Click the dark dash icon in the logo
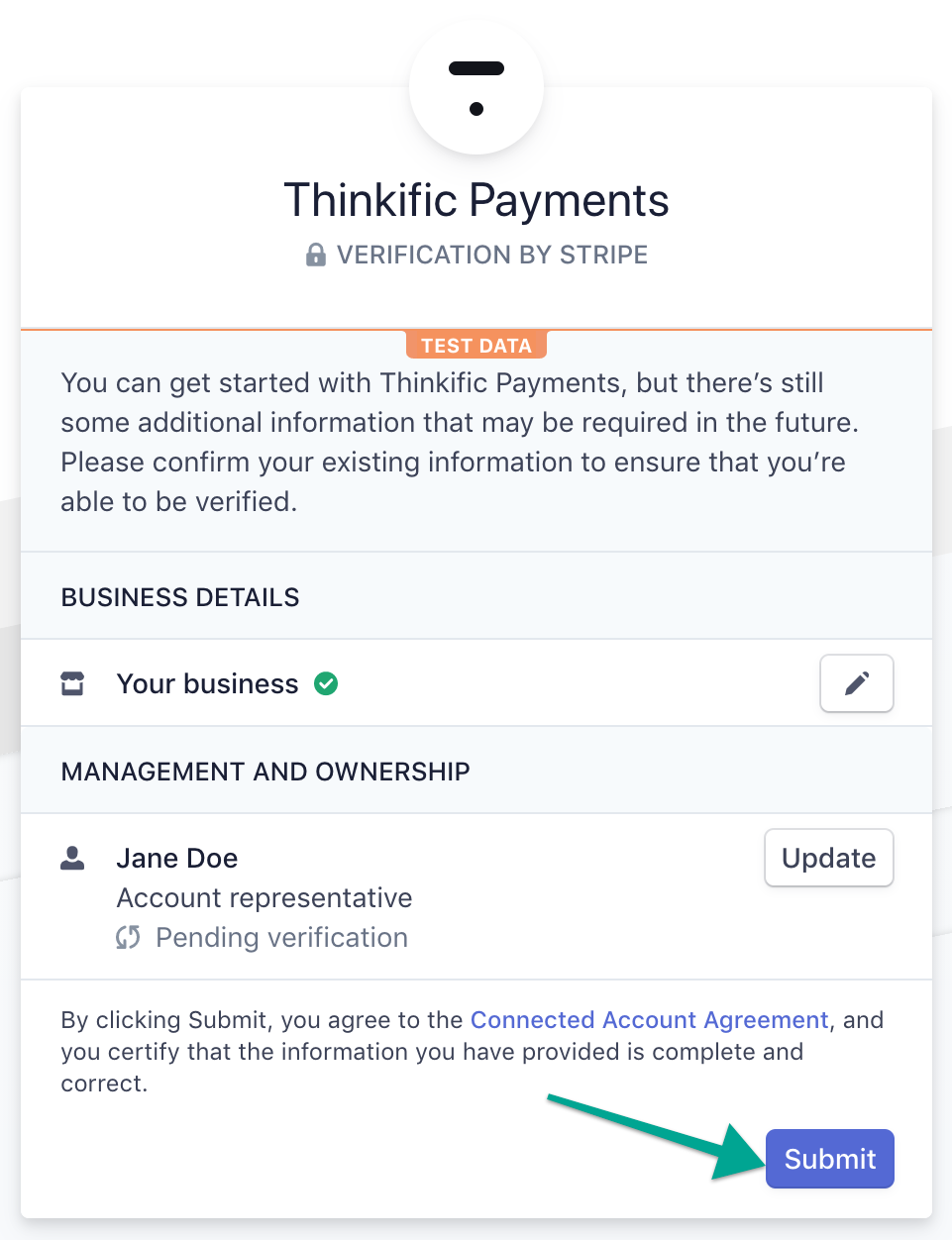This screenshot has width=952, height=1240. click(x=476, y=69)
